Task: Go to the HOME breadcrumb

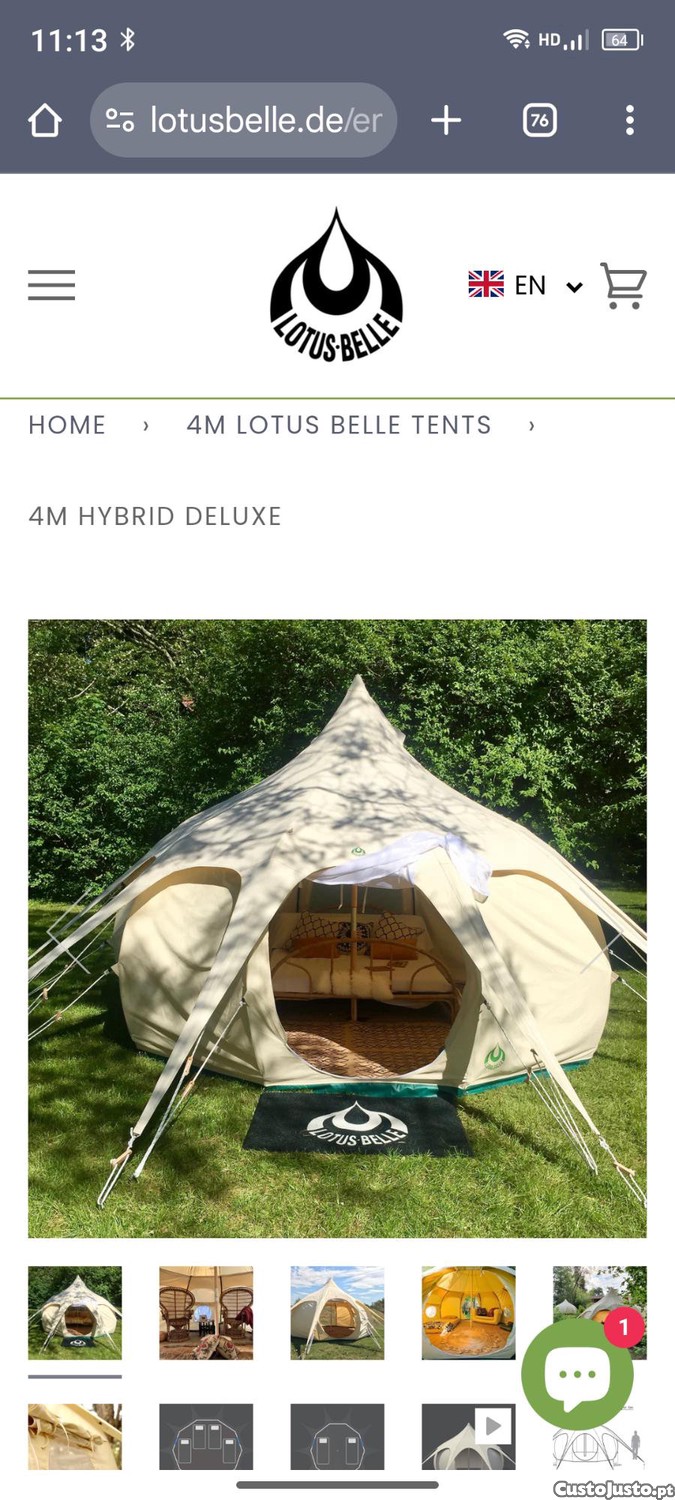Action: (67, 425)
